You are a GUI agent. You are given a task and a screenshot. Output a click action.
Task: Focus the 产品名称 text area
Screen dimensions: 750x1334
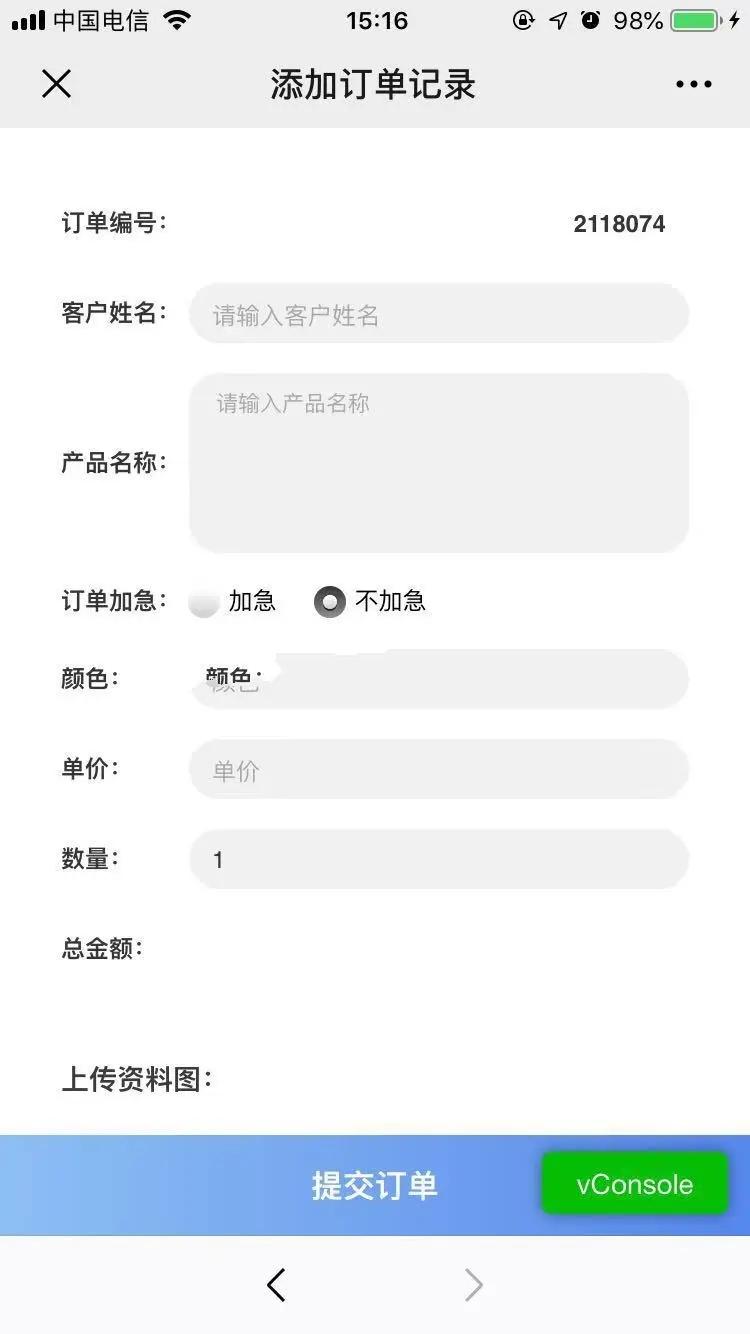coord(439,463)
